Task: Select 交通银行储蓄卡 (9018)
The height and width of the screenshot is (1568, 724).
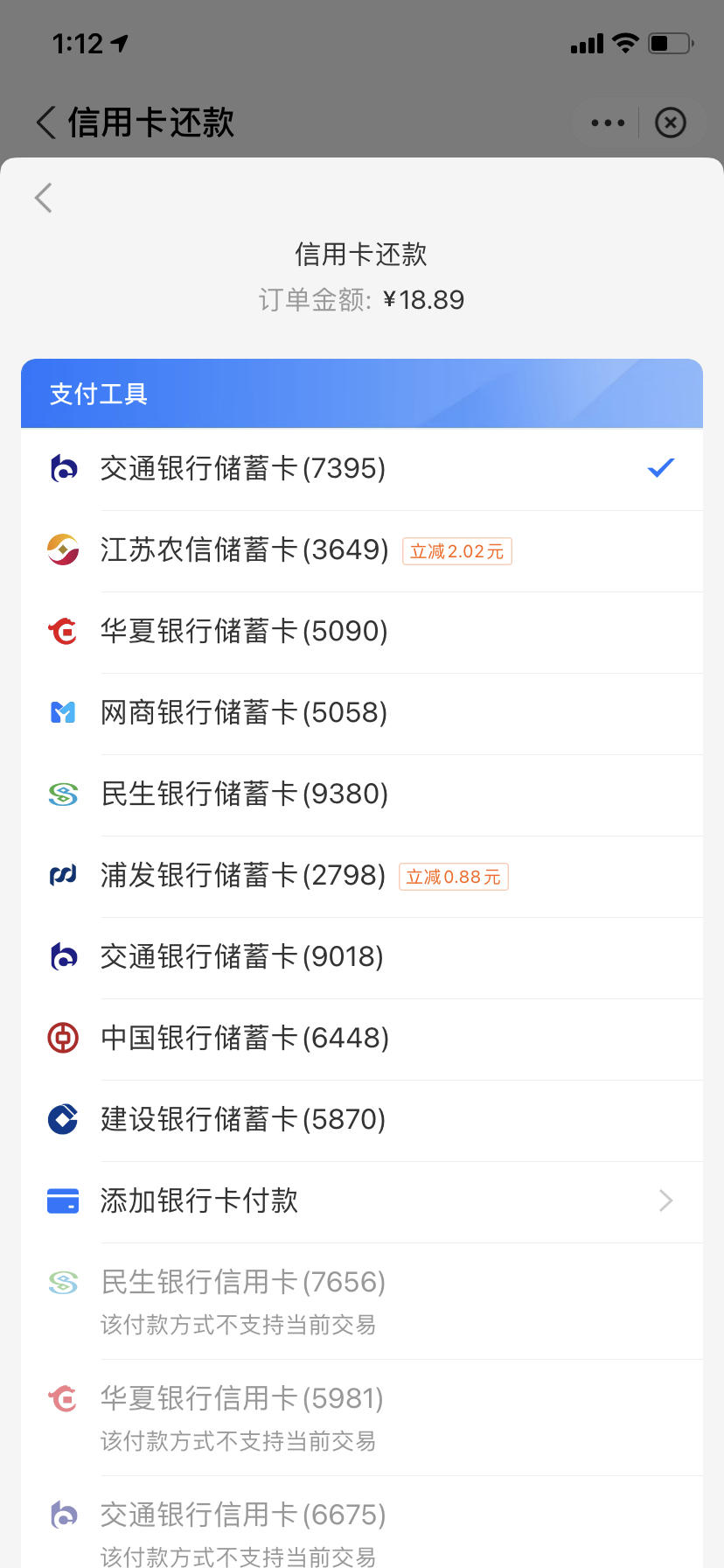Action: pyautogui.click(x=362, y=957)
